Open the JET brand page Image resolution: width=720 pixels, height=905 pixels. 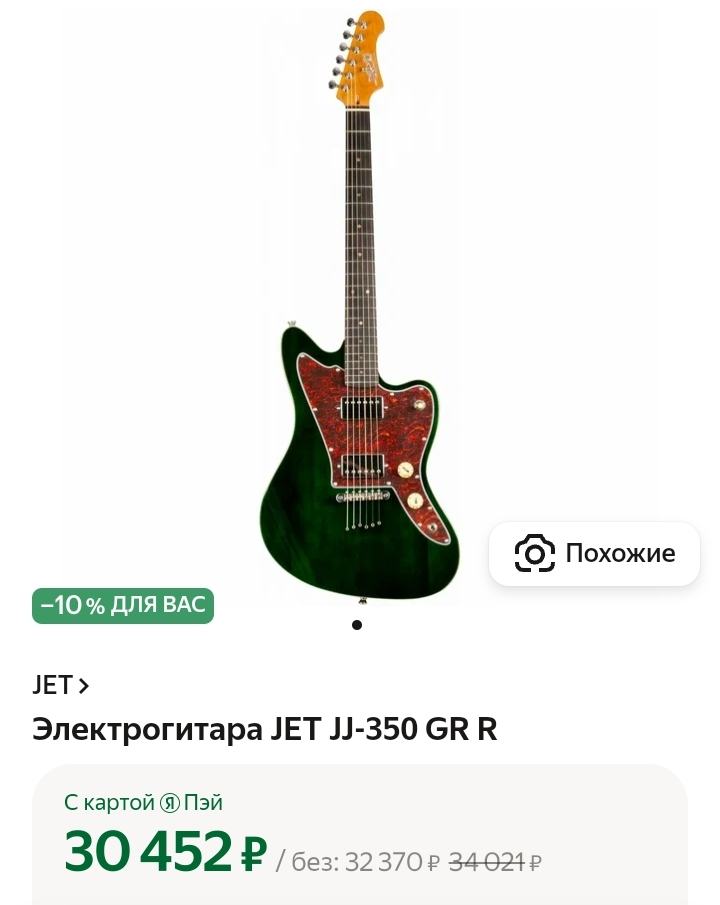61,685
